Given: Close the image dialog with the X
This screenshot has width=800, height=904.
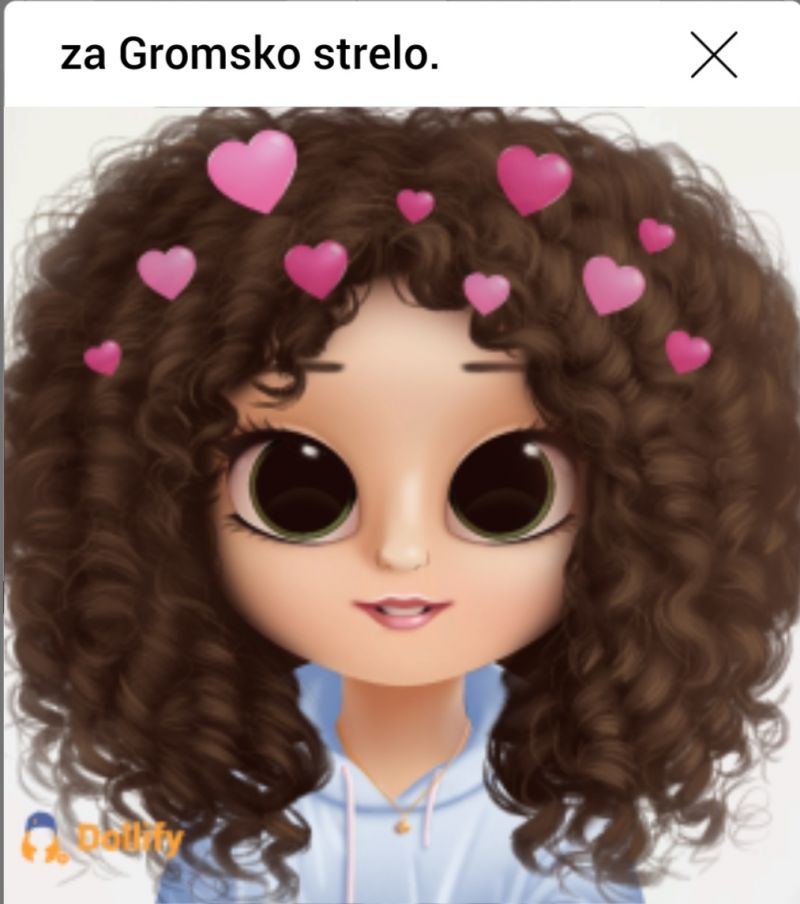Looking at the screenshot, I should [713, 55].
